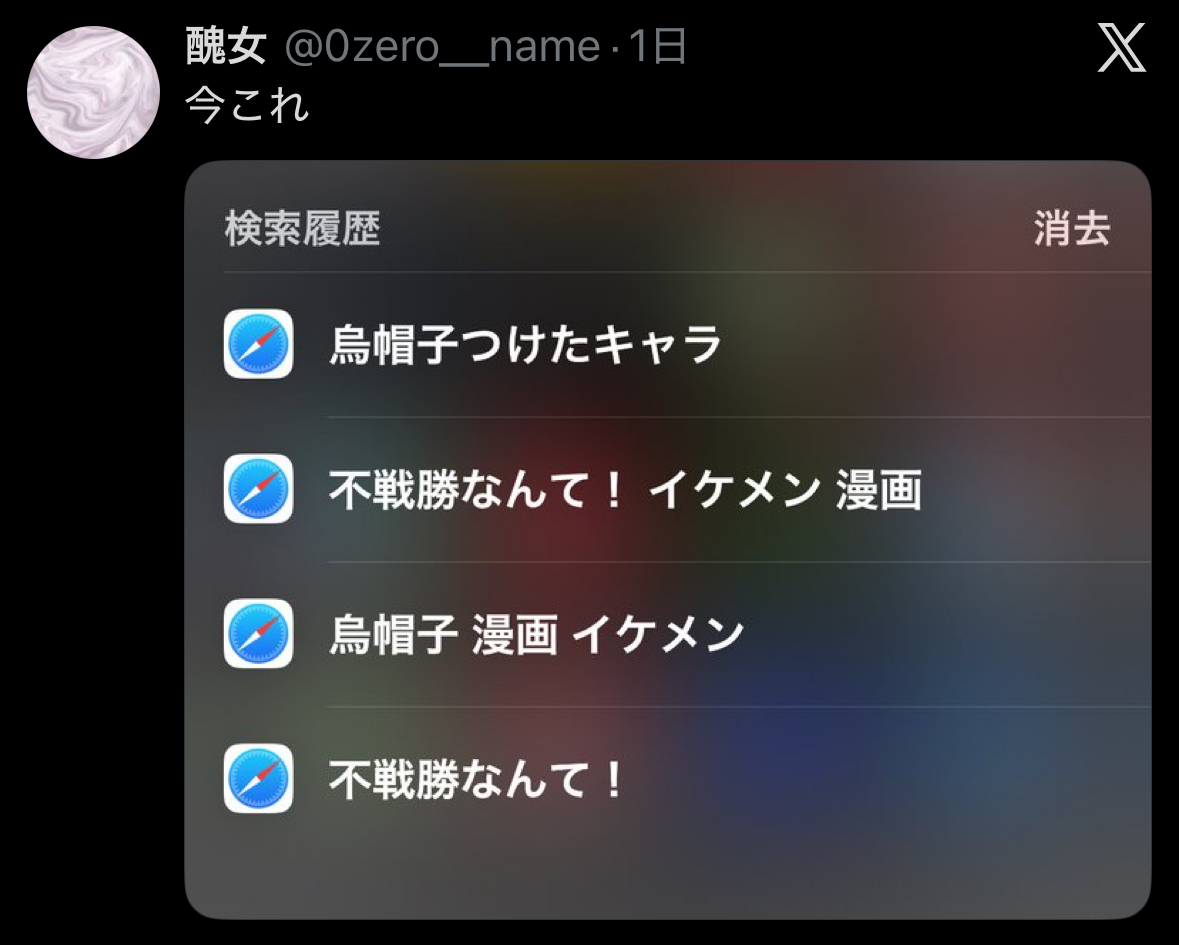Open the profile picture of 醜女
Image resolution: width=1179 pixels, height=945 pixels.
93,93
